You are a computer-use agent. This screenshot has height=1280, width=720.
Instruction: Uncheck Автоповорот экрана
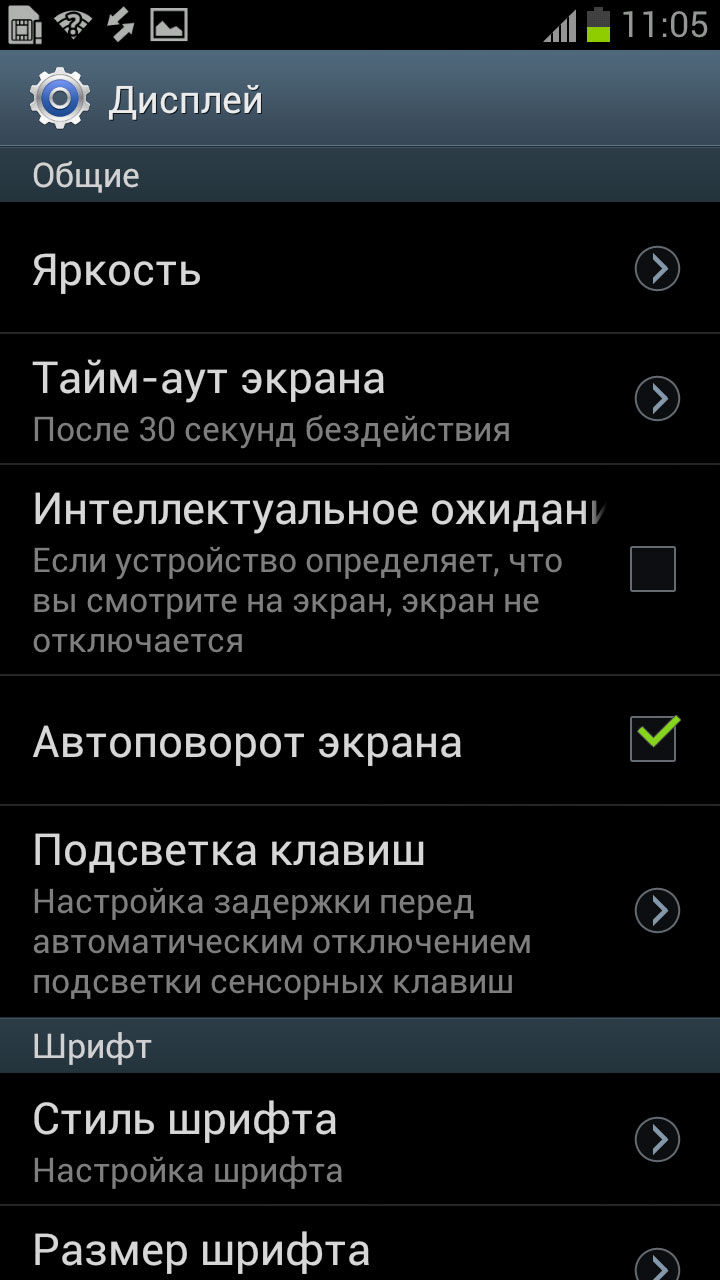(654, 739)
